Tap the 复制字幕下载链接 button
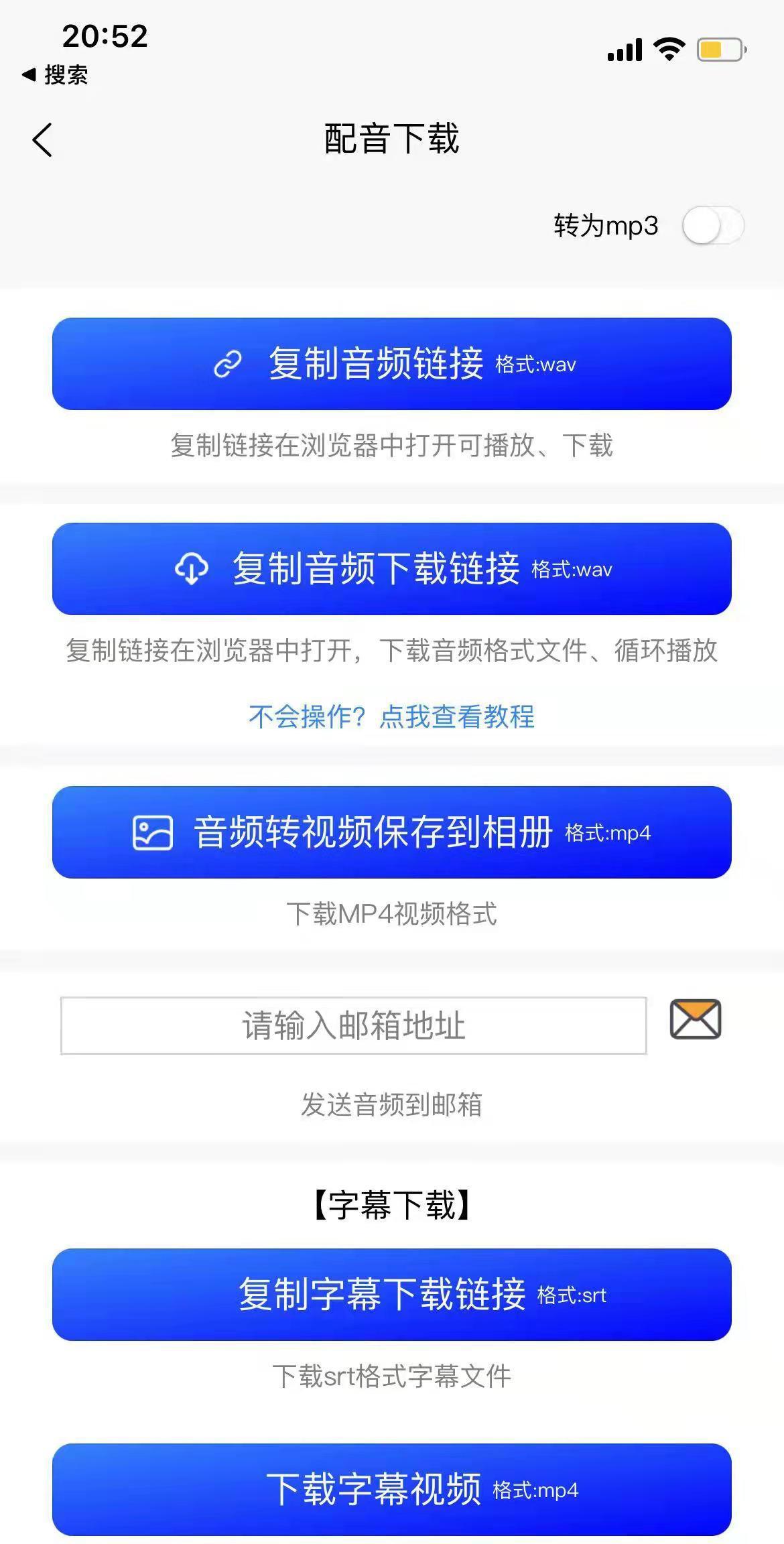The height and width of the screenshot is (1544, 784). [x=392, y=1295]
